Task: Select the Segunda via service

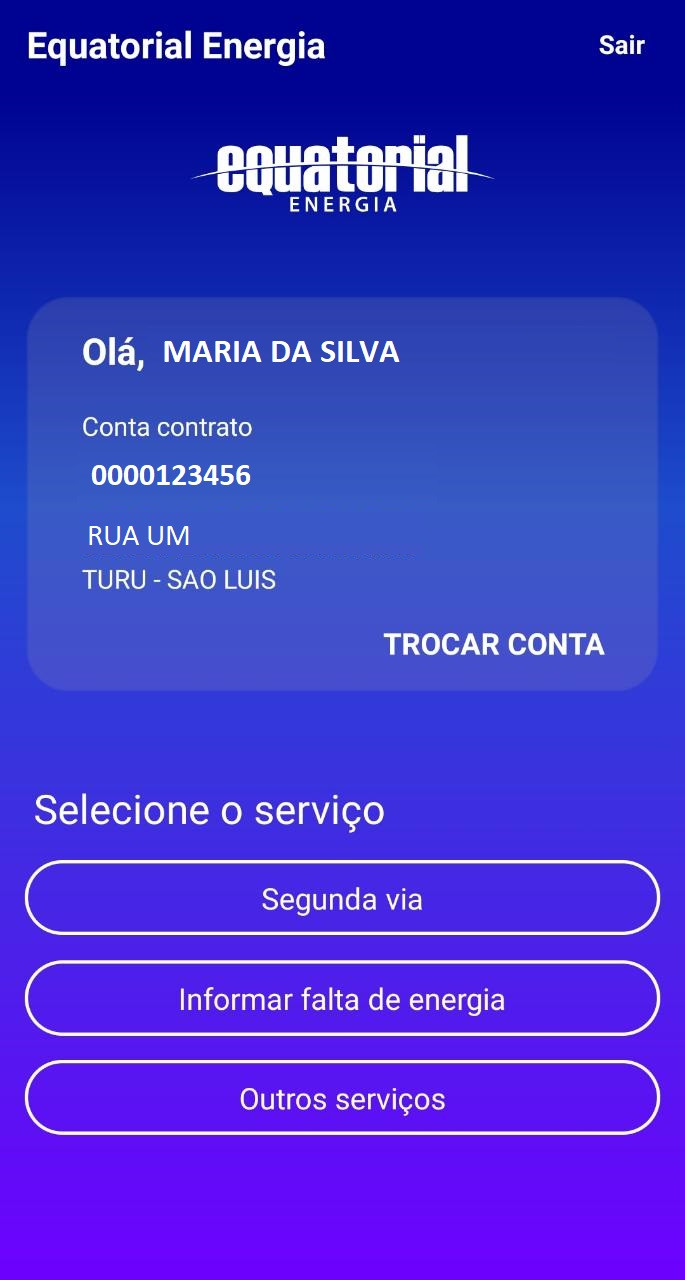Action: (x=342, y=898)
